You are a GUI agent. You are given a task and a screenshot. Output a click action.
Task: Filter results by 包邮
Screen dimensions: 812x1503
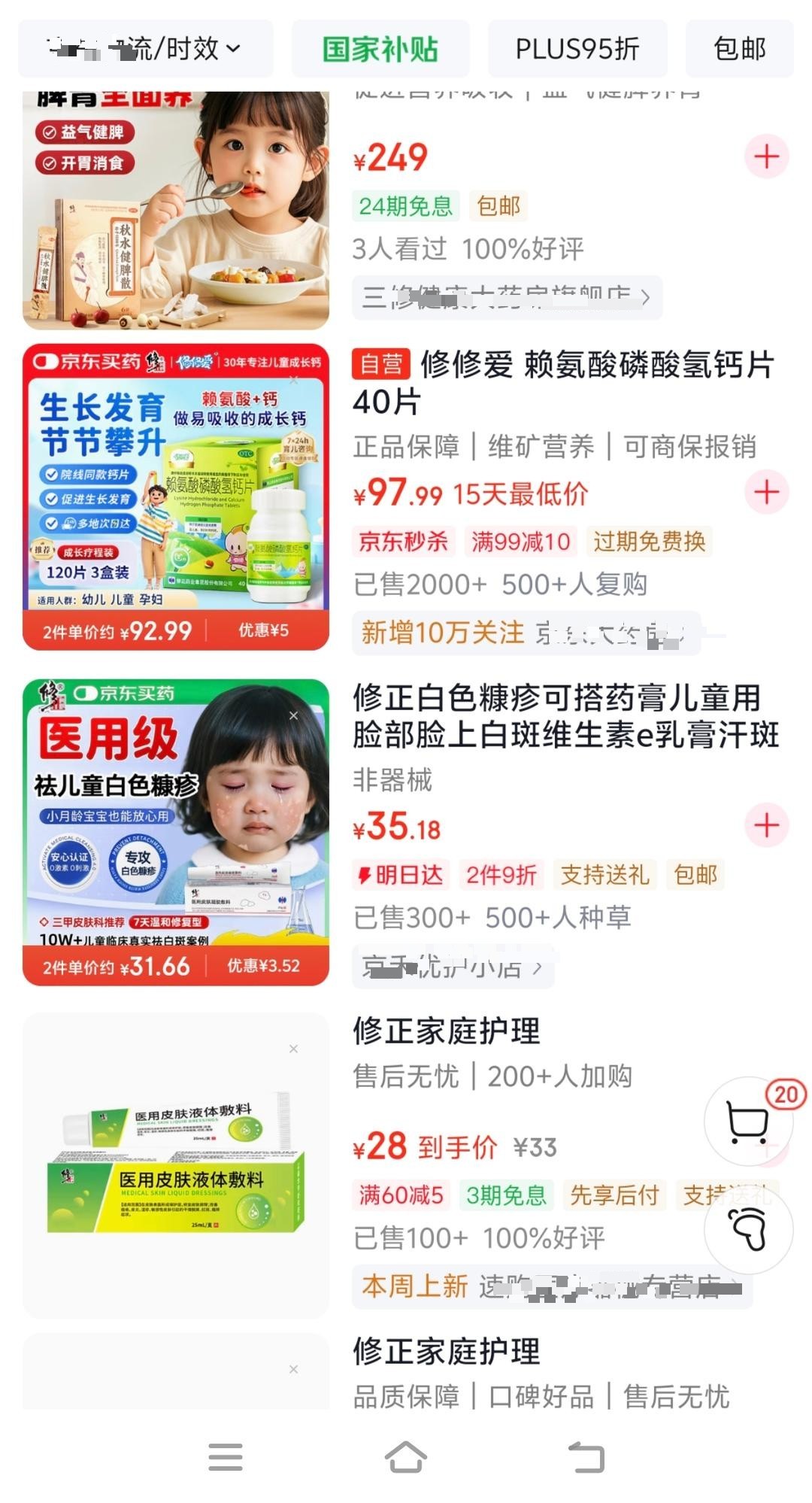(x=739, y=49)
